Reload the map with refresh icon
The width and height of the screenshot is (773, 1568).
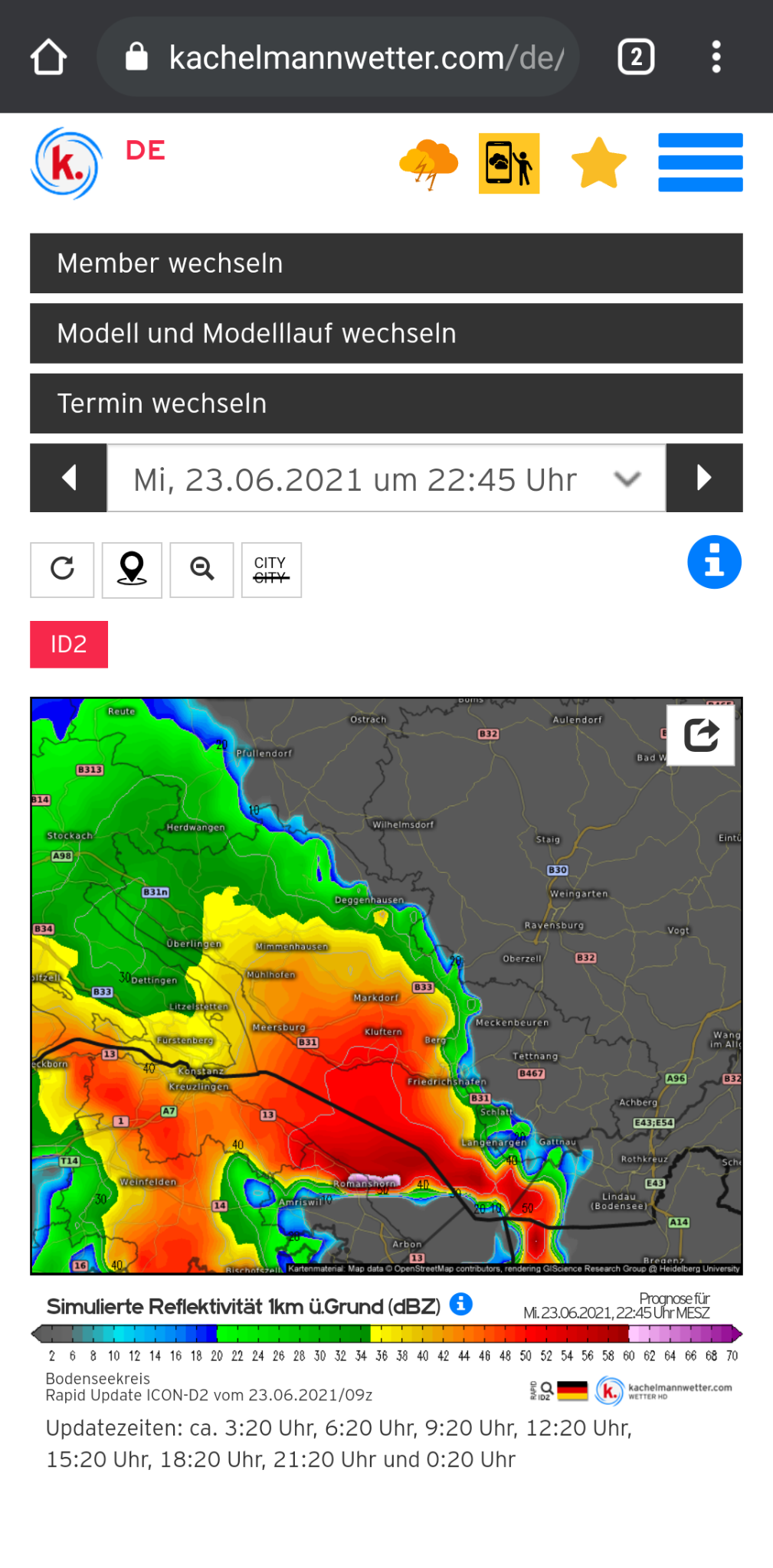point(62,570)
